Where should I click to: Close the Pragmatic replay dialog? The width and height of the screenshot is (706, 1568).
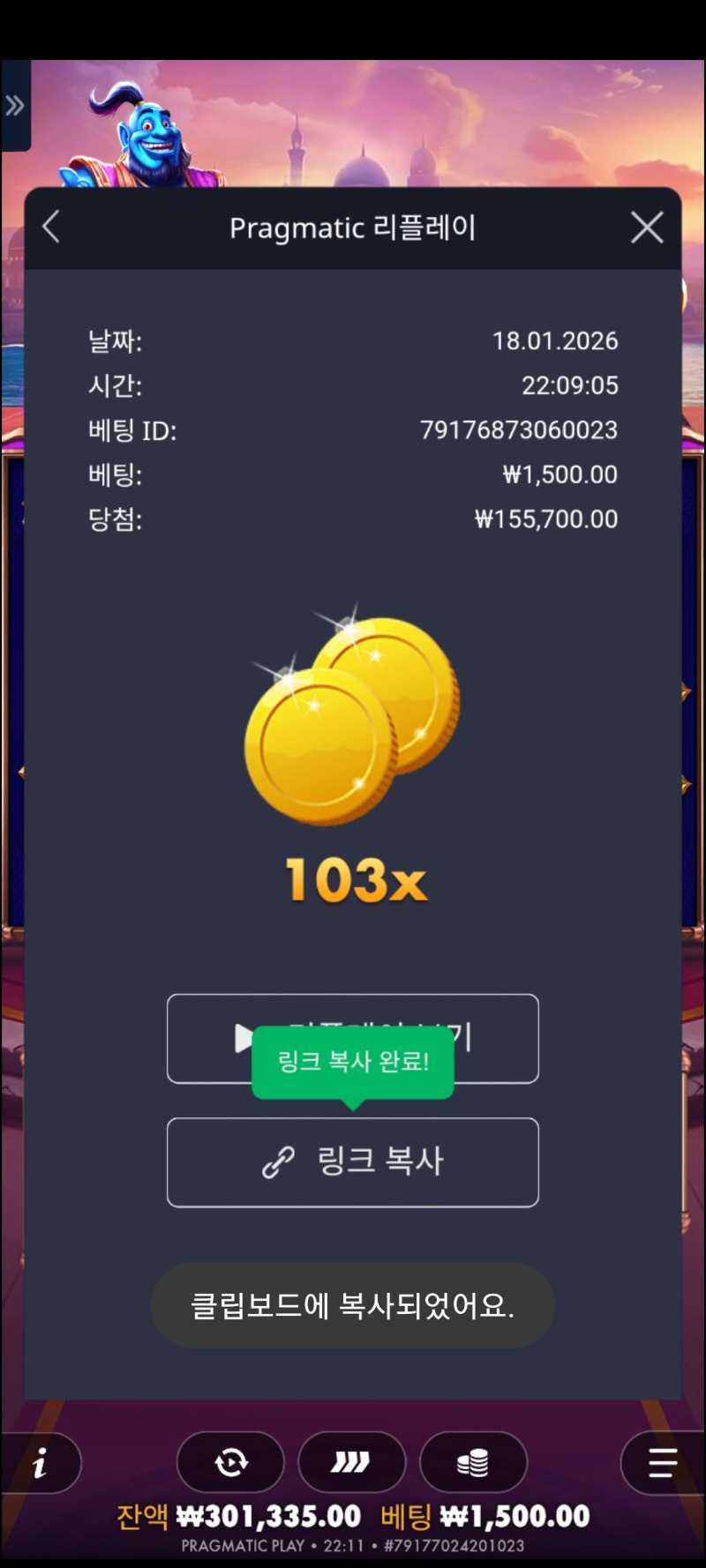(x=647, y=228)
